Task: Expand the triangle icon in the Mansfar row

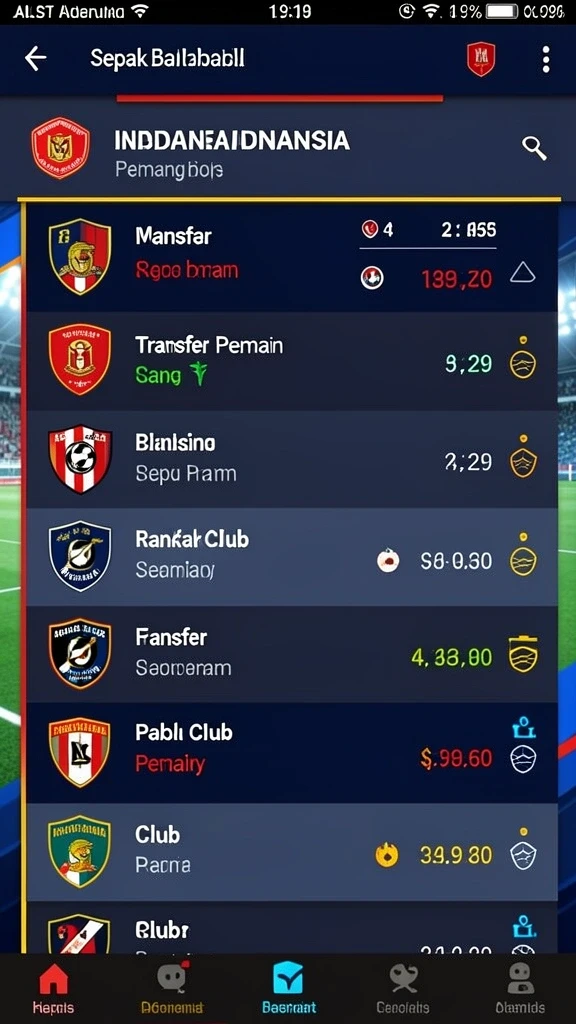Action: pyautogui.click(x=522, y=273)
